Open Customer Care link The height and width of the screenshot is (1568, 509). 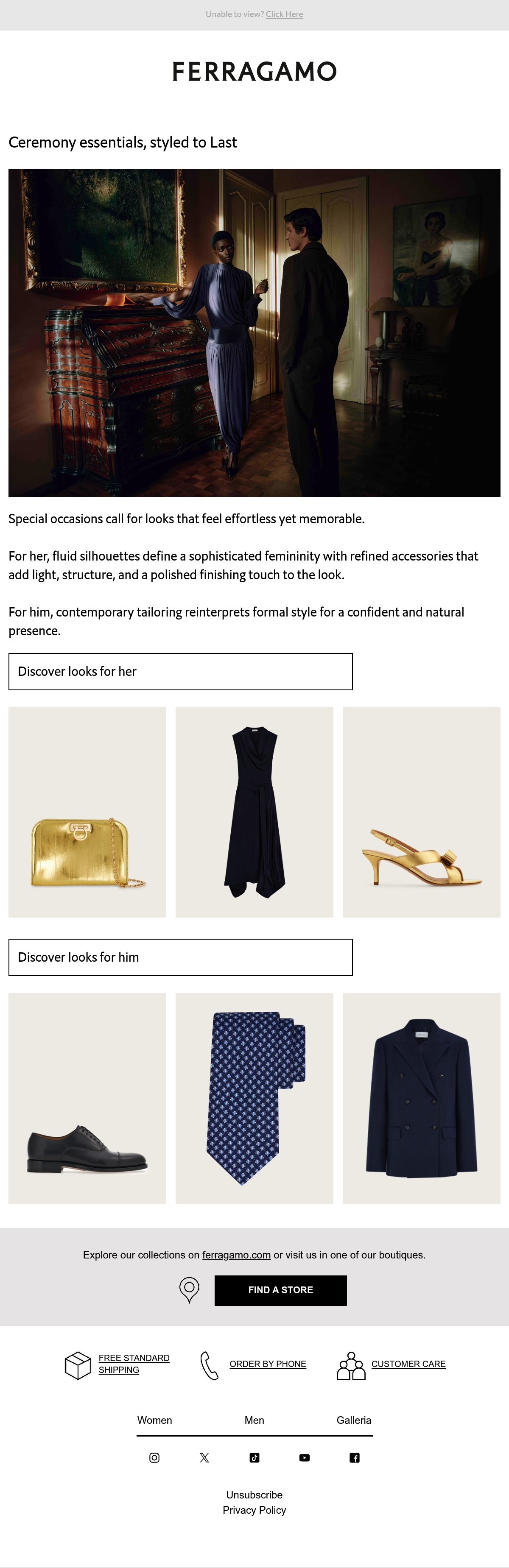coord(408,1364)
